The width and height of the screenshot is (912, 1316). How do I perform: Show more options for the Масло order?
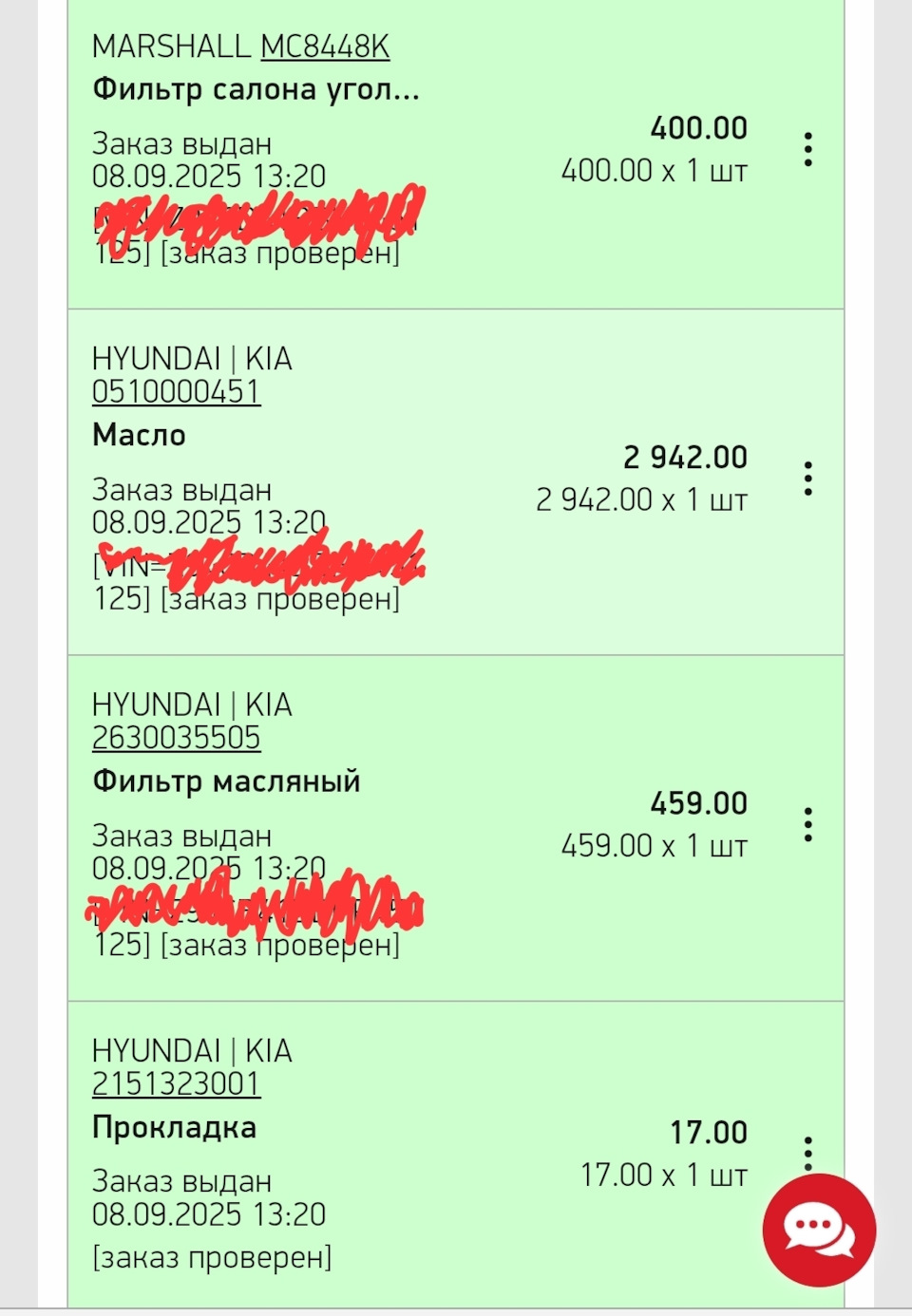pos(807,479)
